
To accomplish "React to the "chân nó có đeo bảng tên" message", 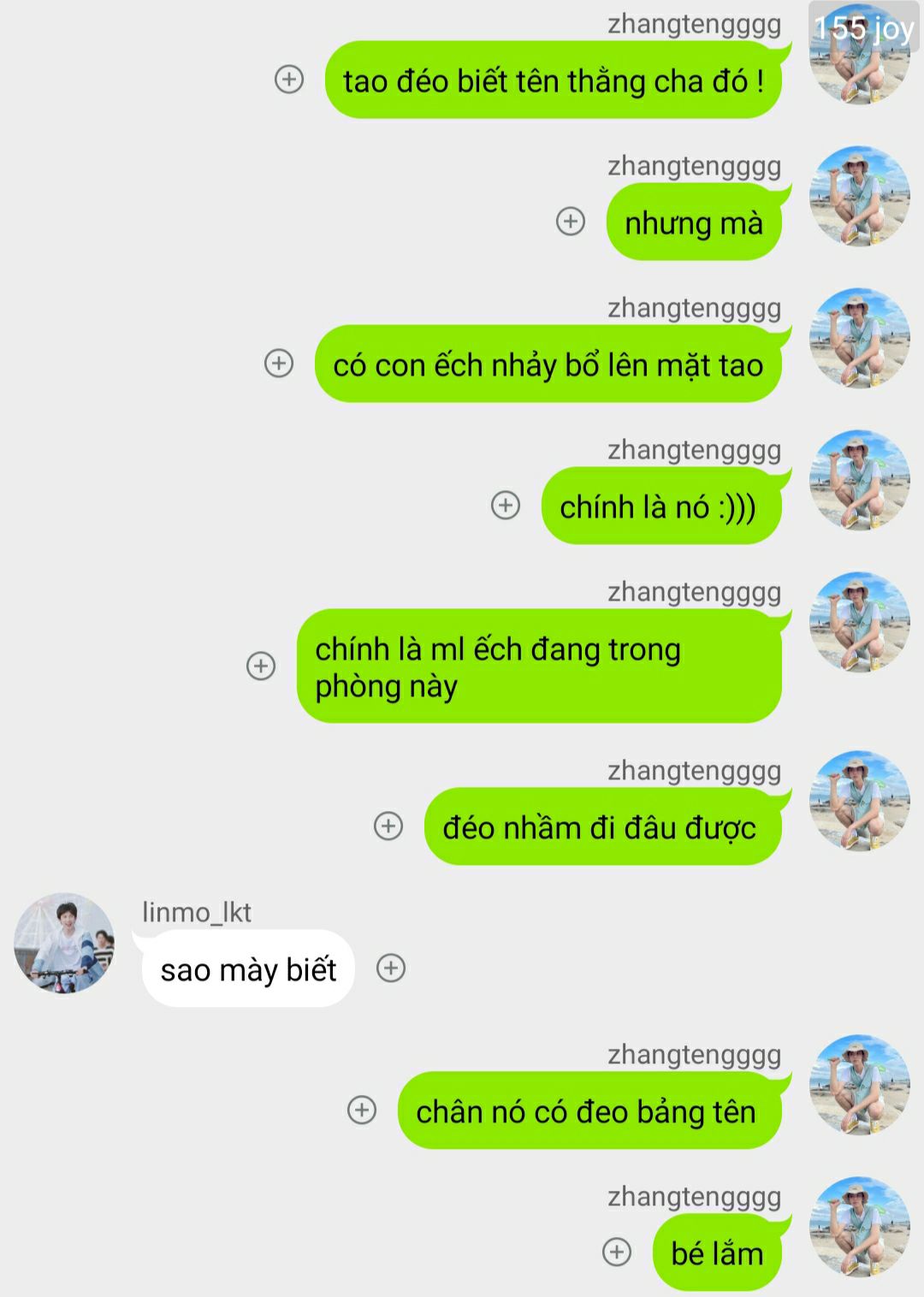I will coord(362,1110).
